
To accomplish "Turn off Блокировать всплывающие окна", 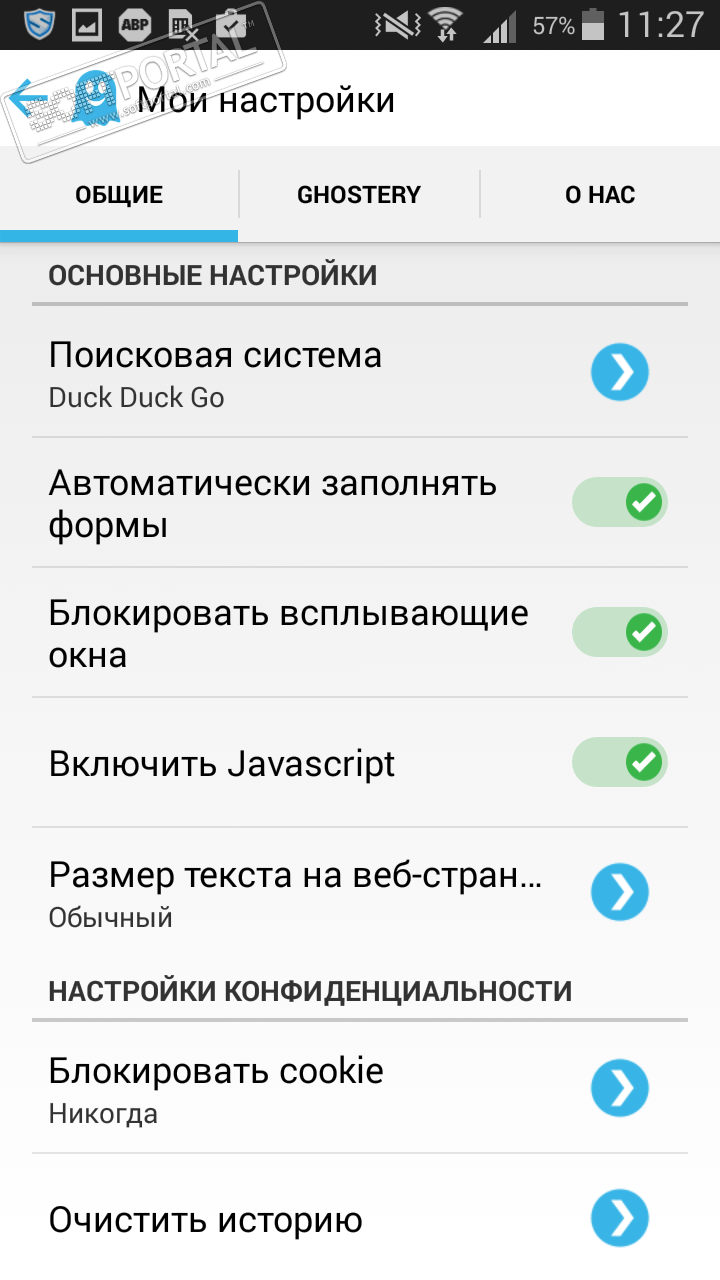I will click(x=619, y=632).
